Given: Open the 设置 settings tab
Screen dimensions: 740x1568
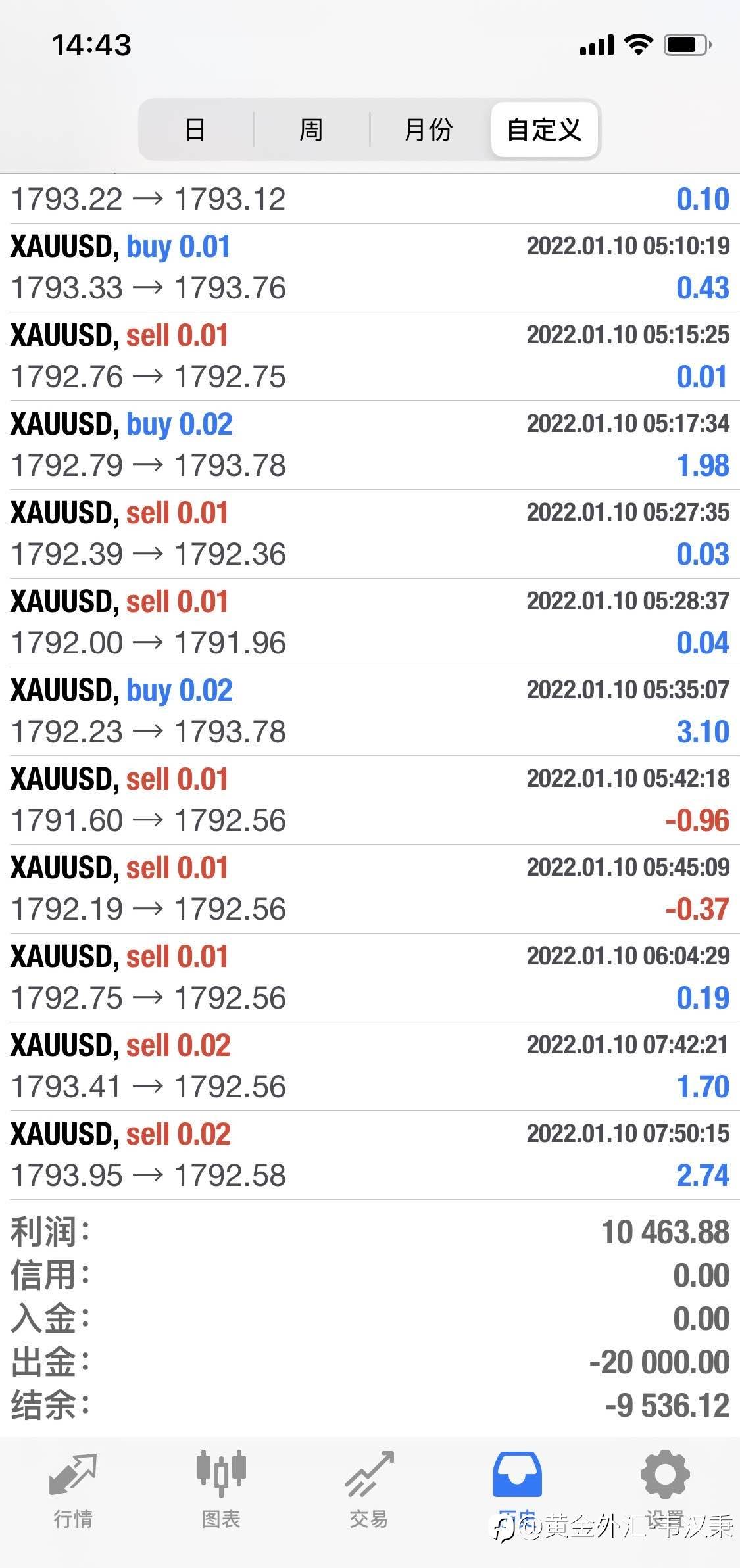Looking at the screenshot, I should (665, 1490).
